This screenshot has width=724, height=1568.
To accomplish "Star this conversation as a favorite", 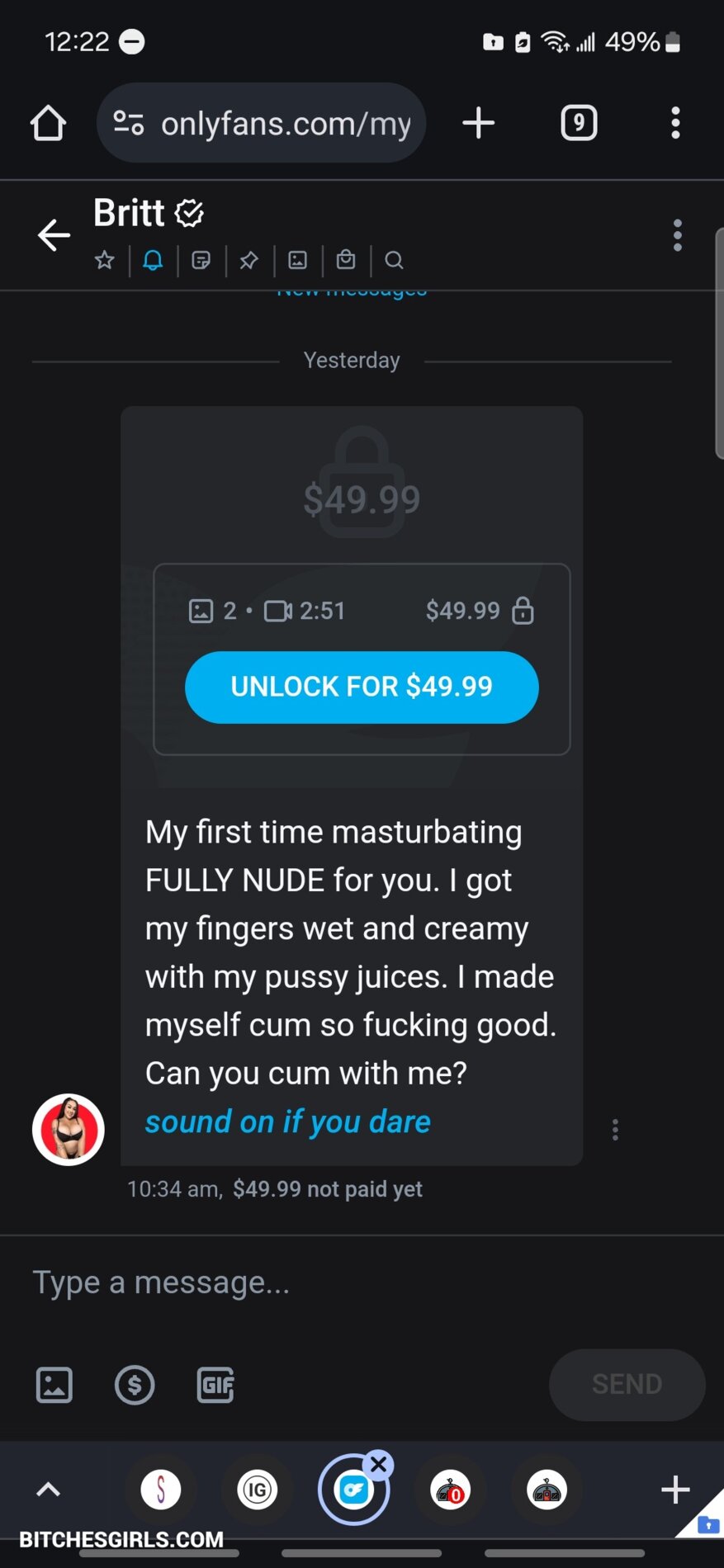I will point(105,261).
